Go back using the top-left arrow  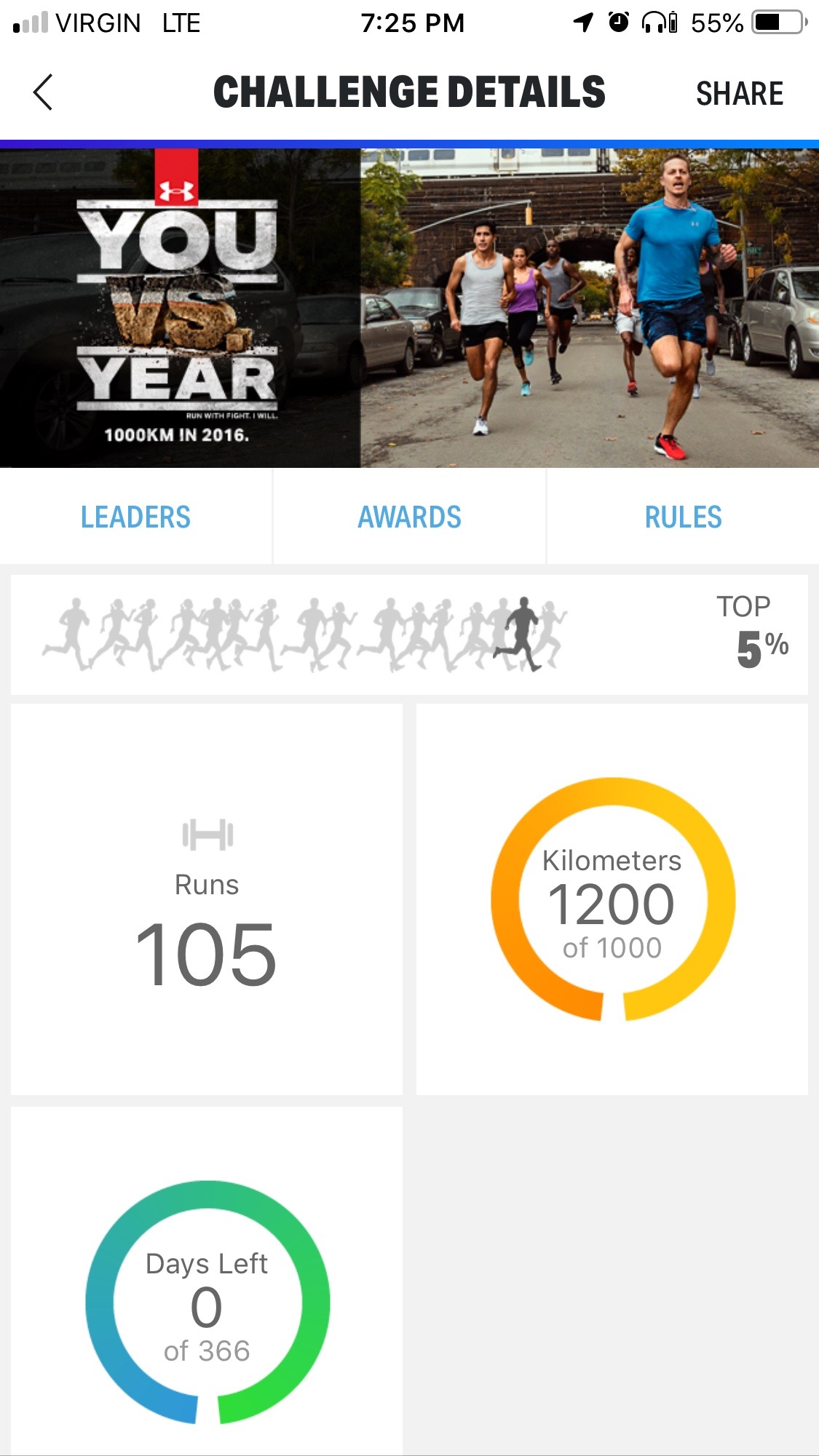click(x=43, y=92)
